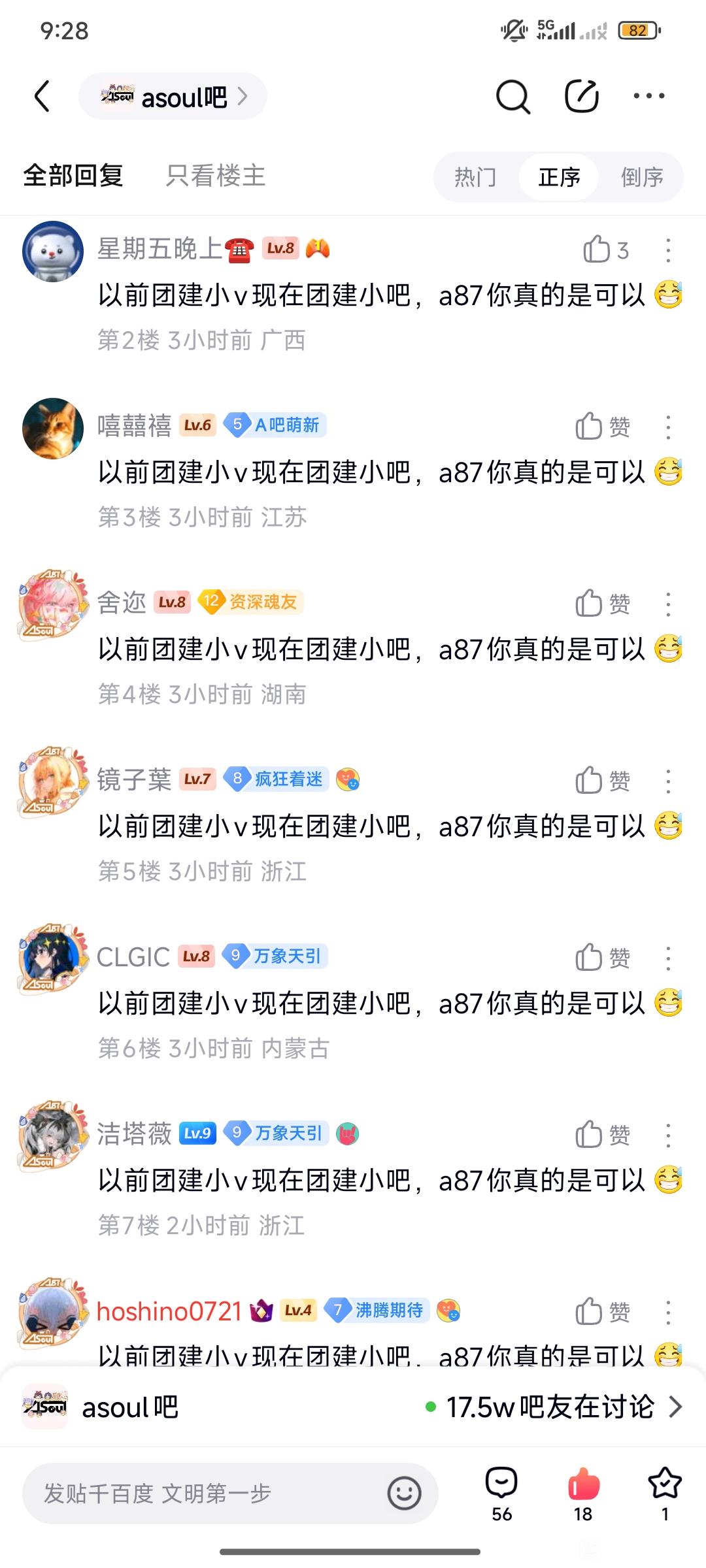706x1568 pixels.
Task: Open more options on hoshino0721's reply
Action: (x=667, y=1312)
